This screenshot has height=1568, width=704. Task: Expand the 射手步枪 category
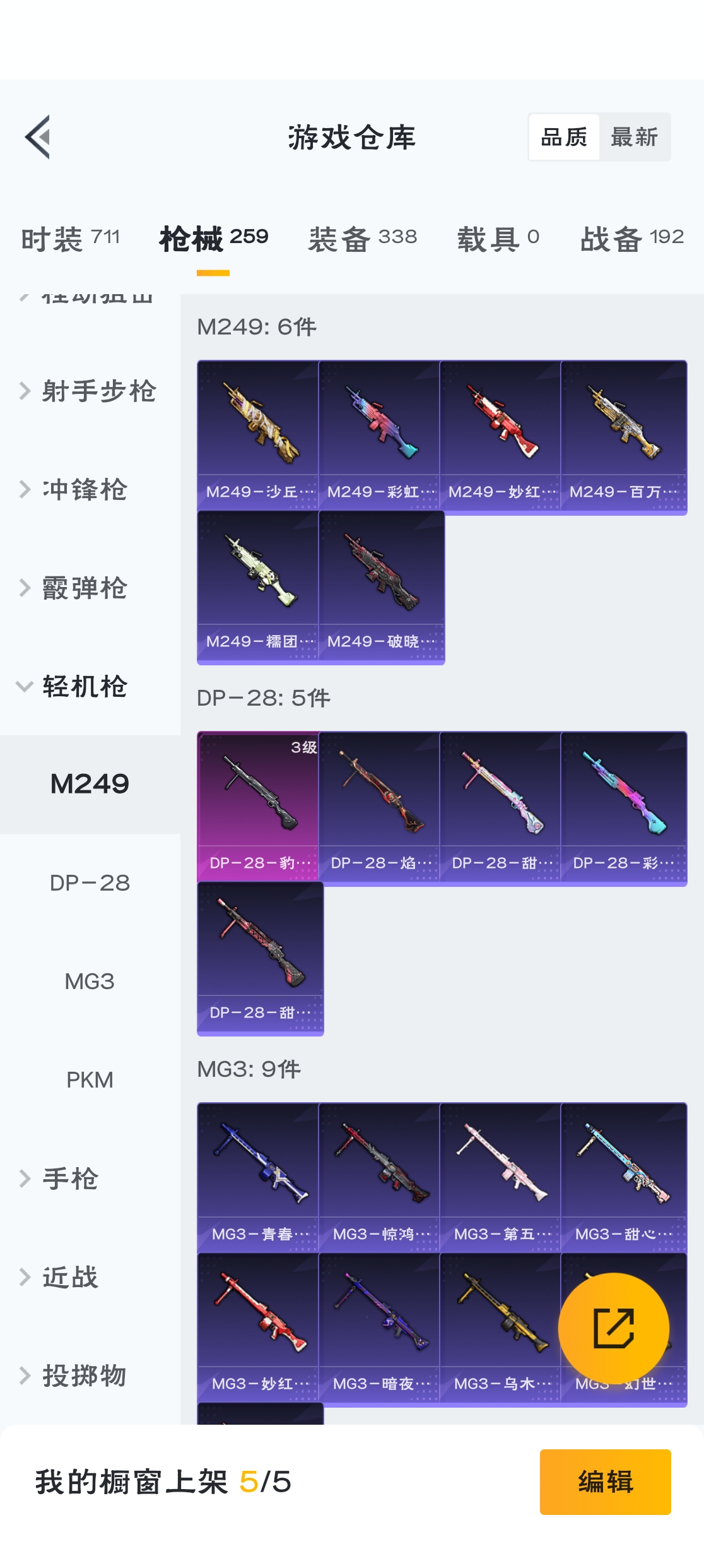(x=88, y=391)
